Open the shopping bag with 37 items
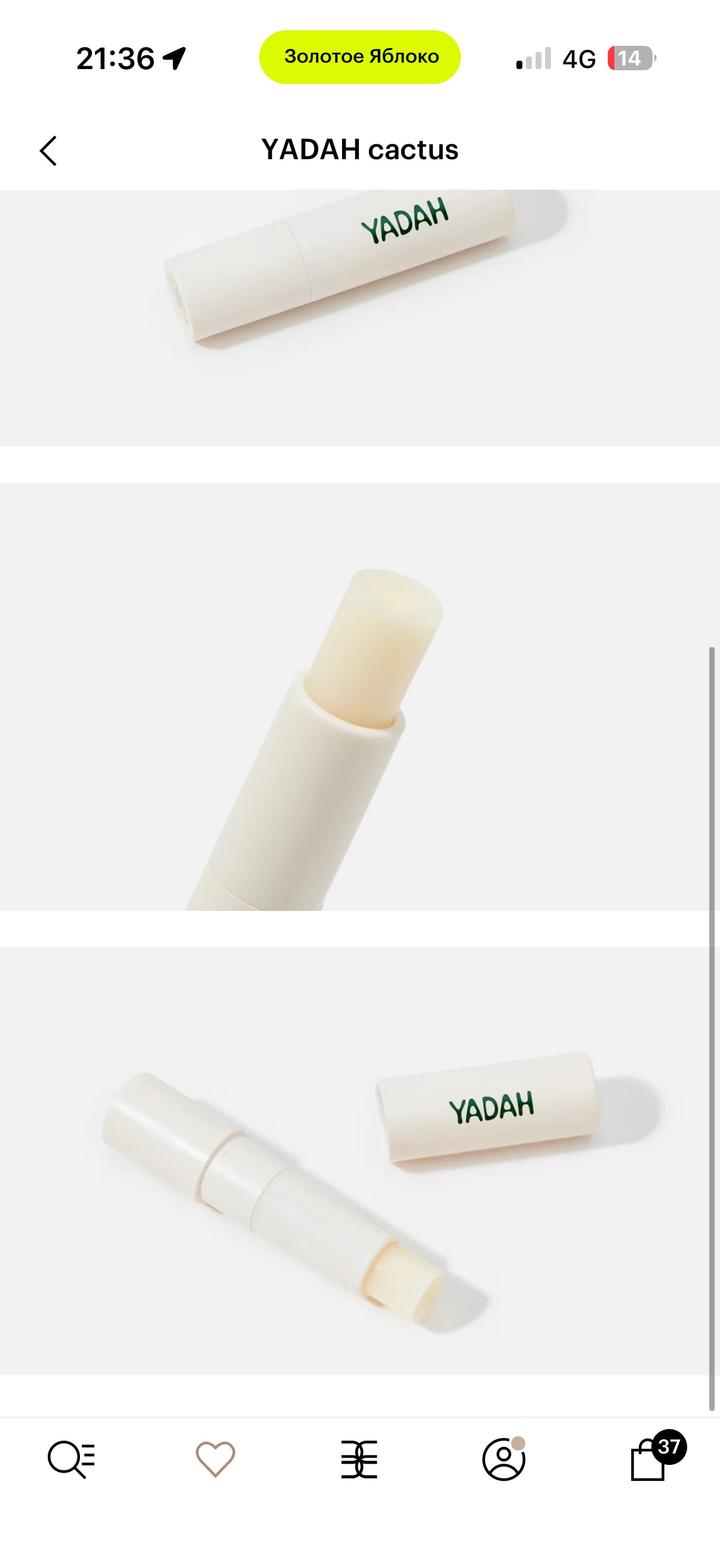The width and height of the screenshot is (720, 1565). (650, 1459)
